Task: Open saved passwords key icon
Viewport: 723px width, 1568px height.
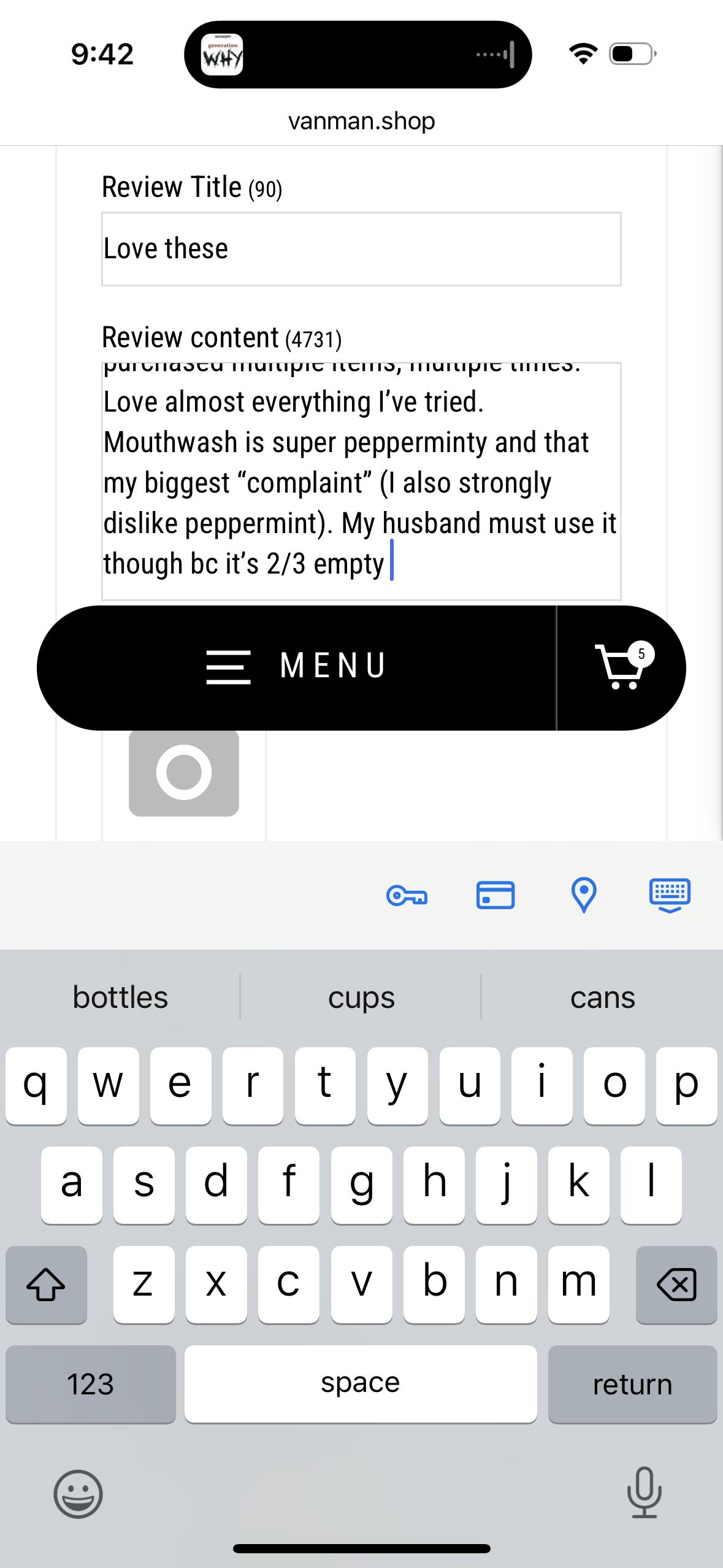Action: pyautogui.click(x=407, y=896)
